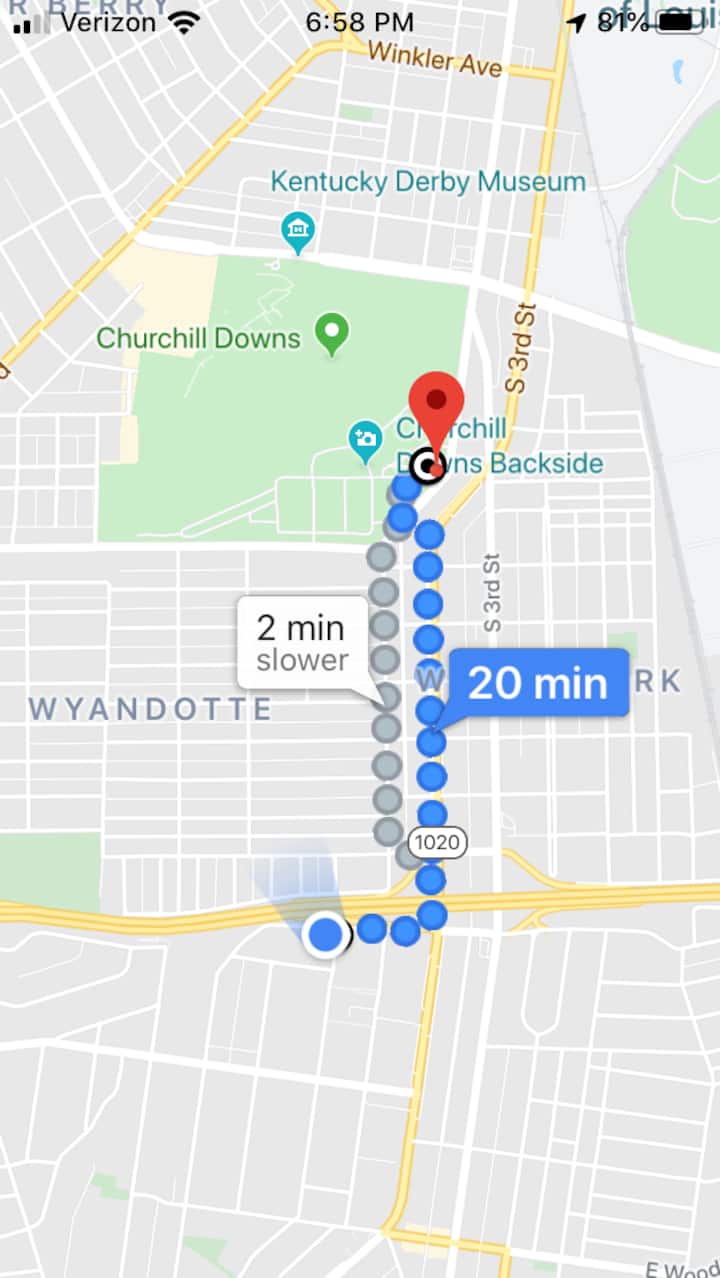Open the Kentucky Derby Museum marker
Viewport: 720px width, 1278px height.
[297, 229]
